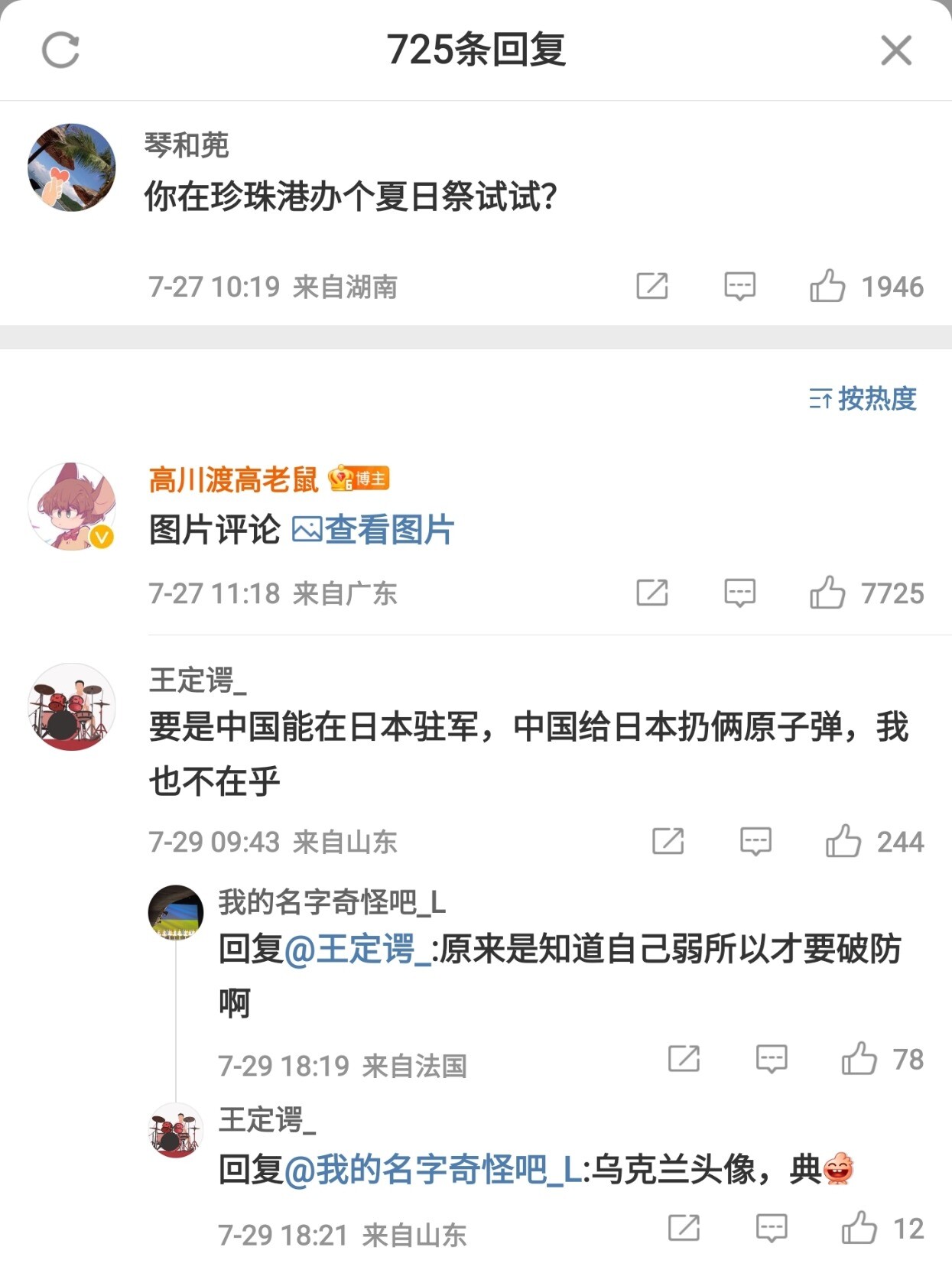Like 我的名字奇怪吧_L's reply with 78 likes

click(x=859, y=1060)
